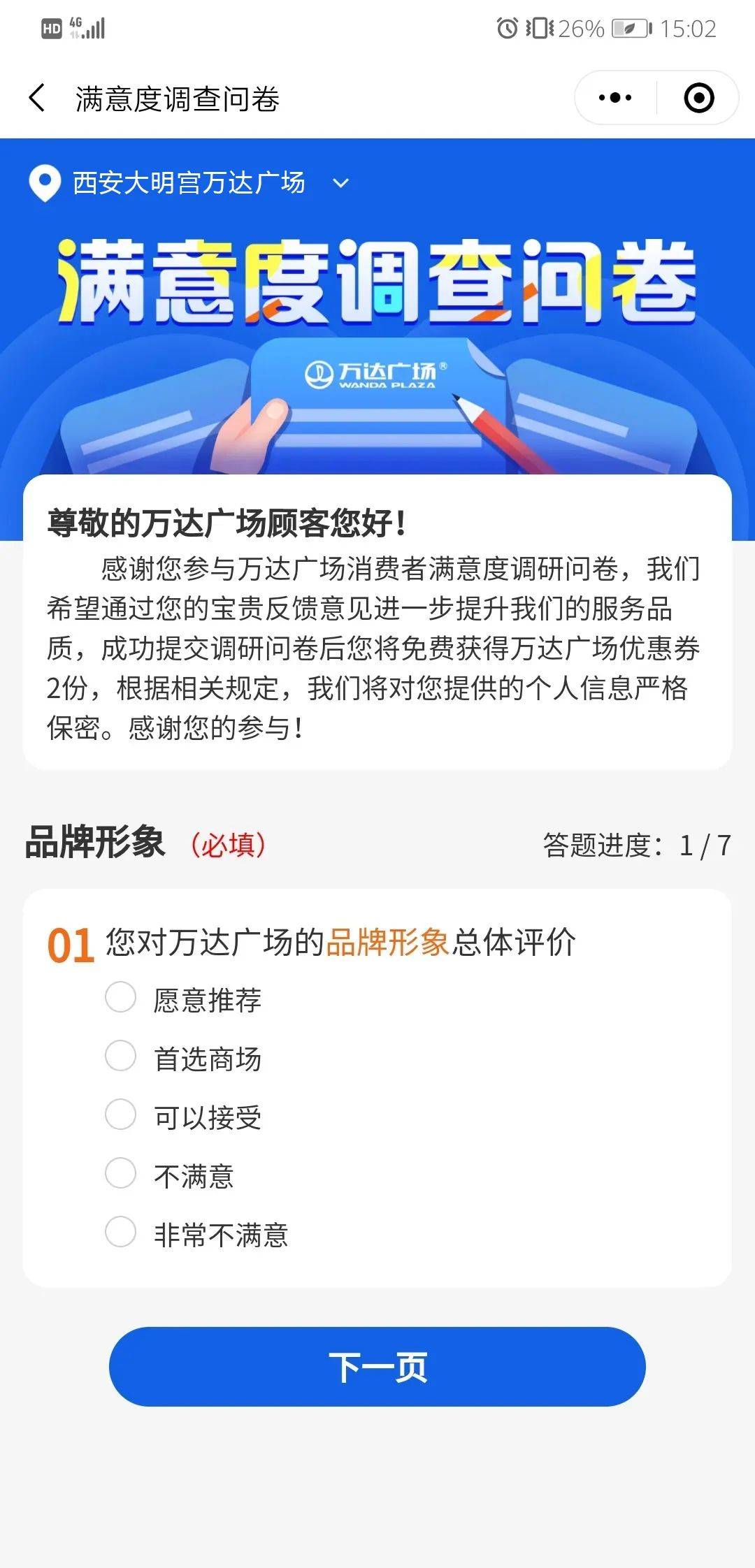Screen dimensions: 755x1568
Task: Go back from the 满意度调查问卷 page
Action: pyautogui.click(x=38, y=98)
